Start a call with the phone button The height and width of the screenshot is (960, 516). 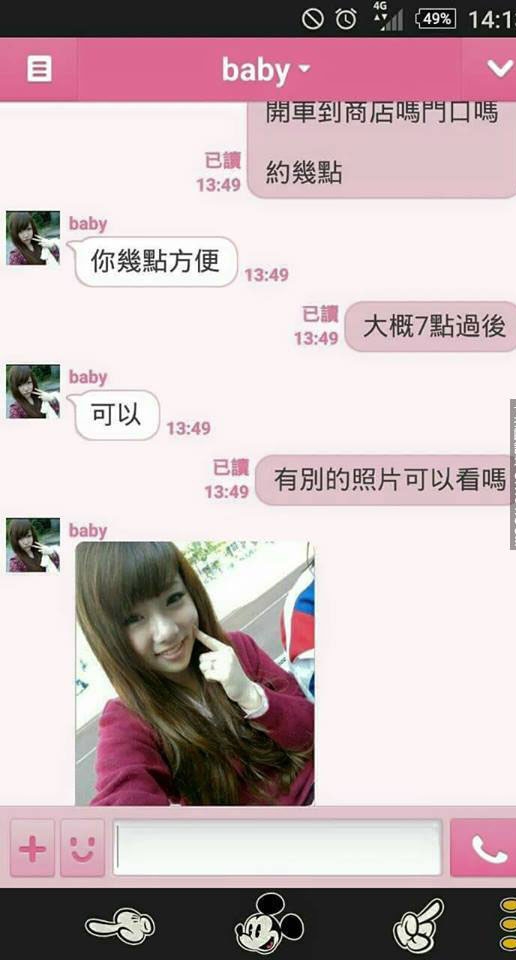[x=486, y=849]
